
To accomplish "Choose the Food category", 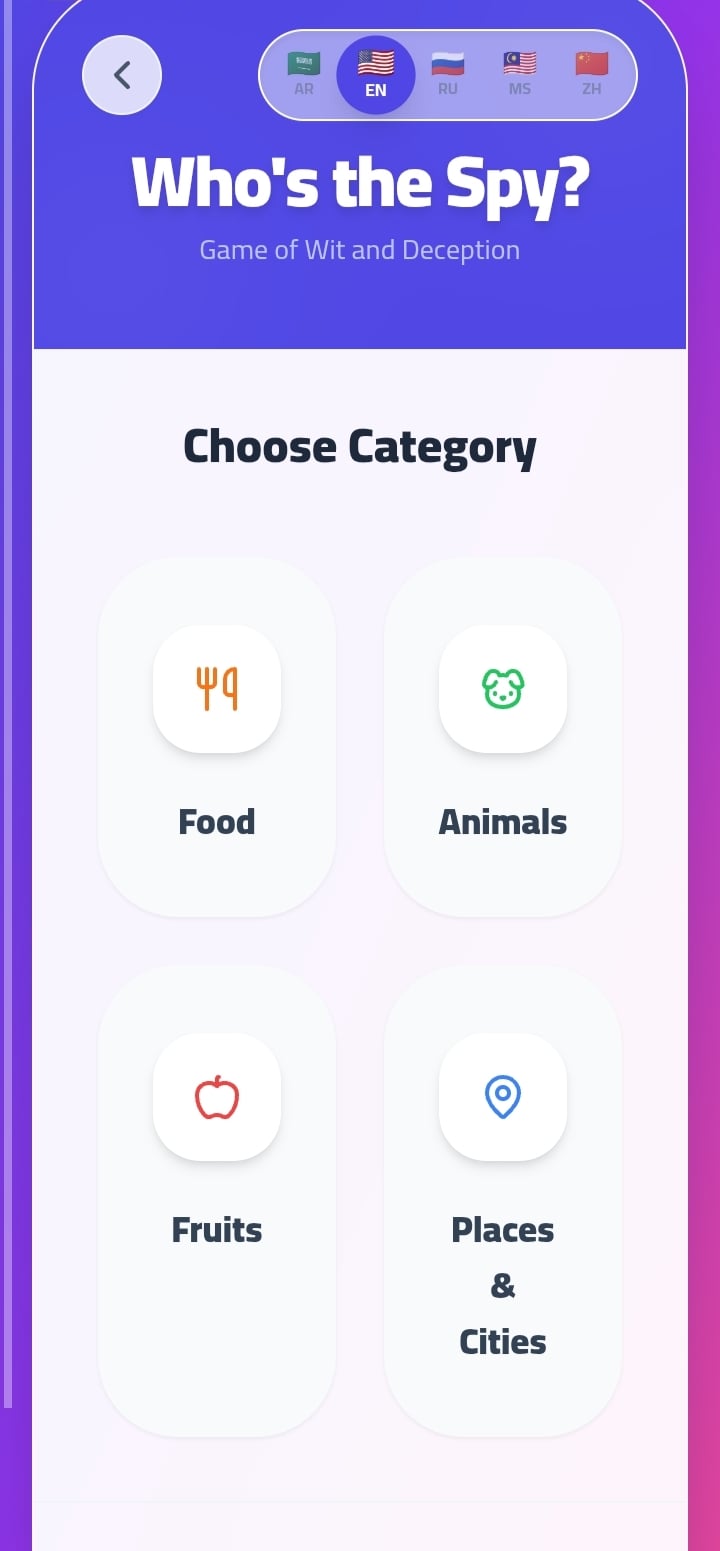I will coord(217,736).
